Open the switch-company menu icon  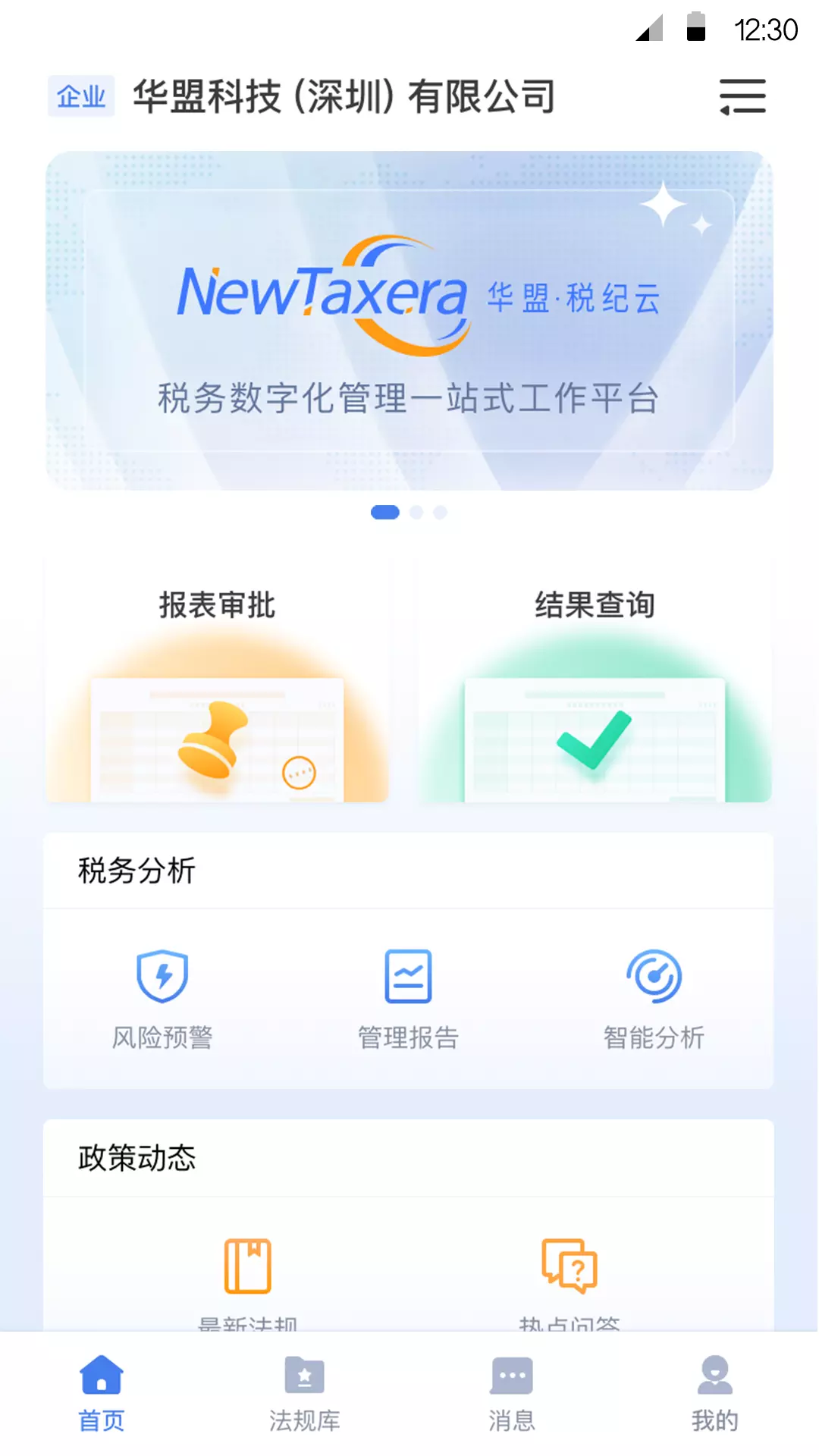point(742,97)
